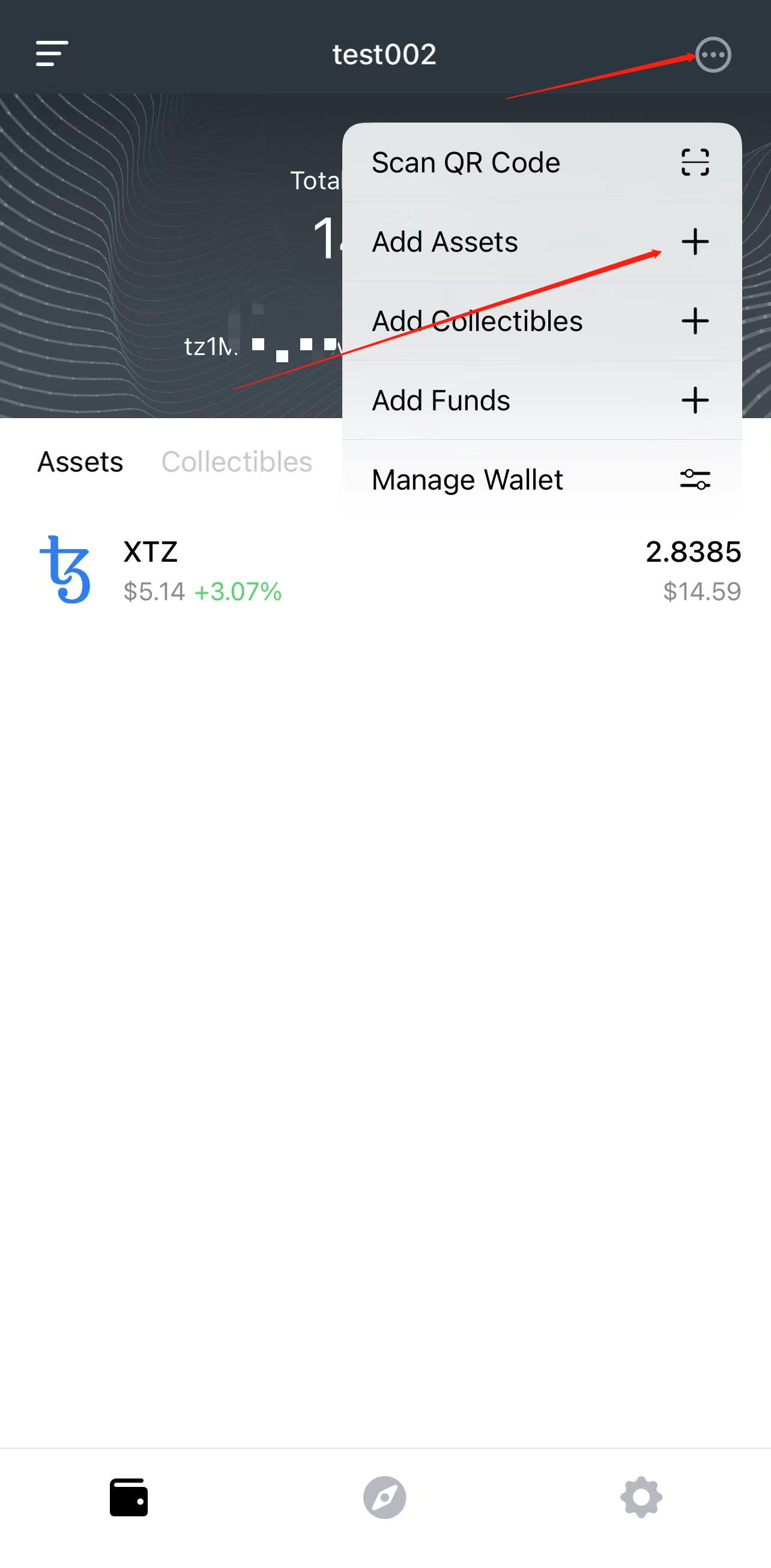Choose Add Assets from the menu

pyautogui.click(x=541, y=242)
